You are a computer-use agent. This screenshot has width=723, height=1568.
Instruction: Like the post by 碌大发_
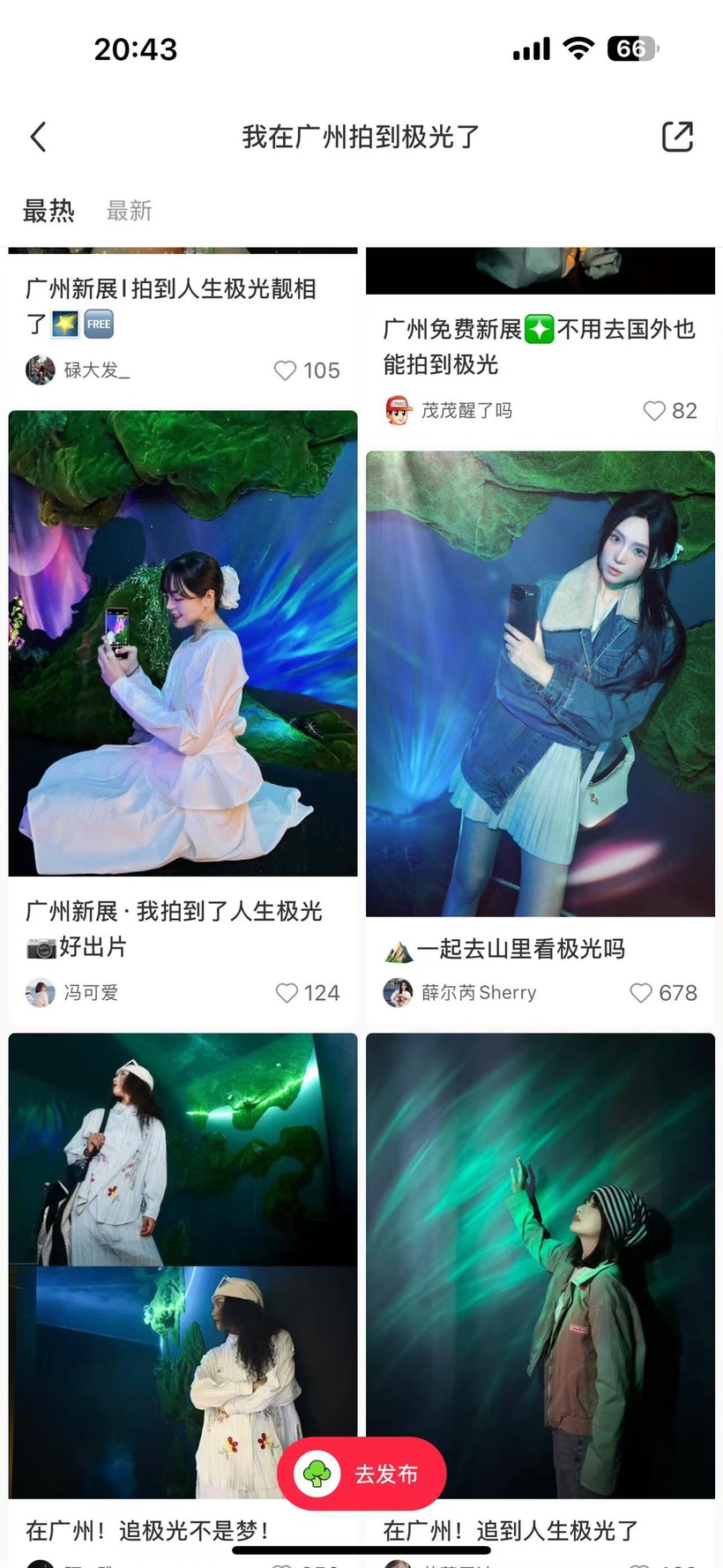pos(286,370)
